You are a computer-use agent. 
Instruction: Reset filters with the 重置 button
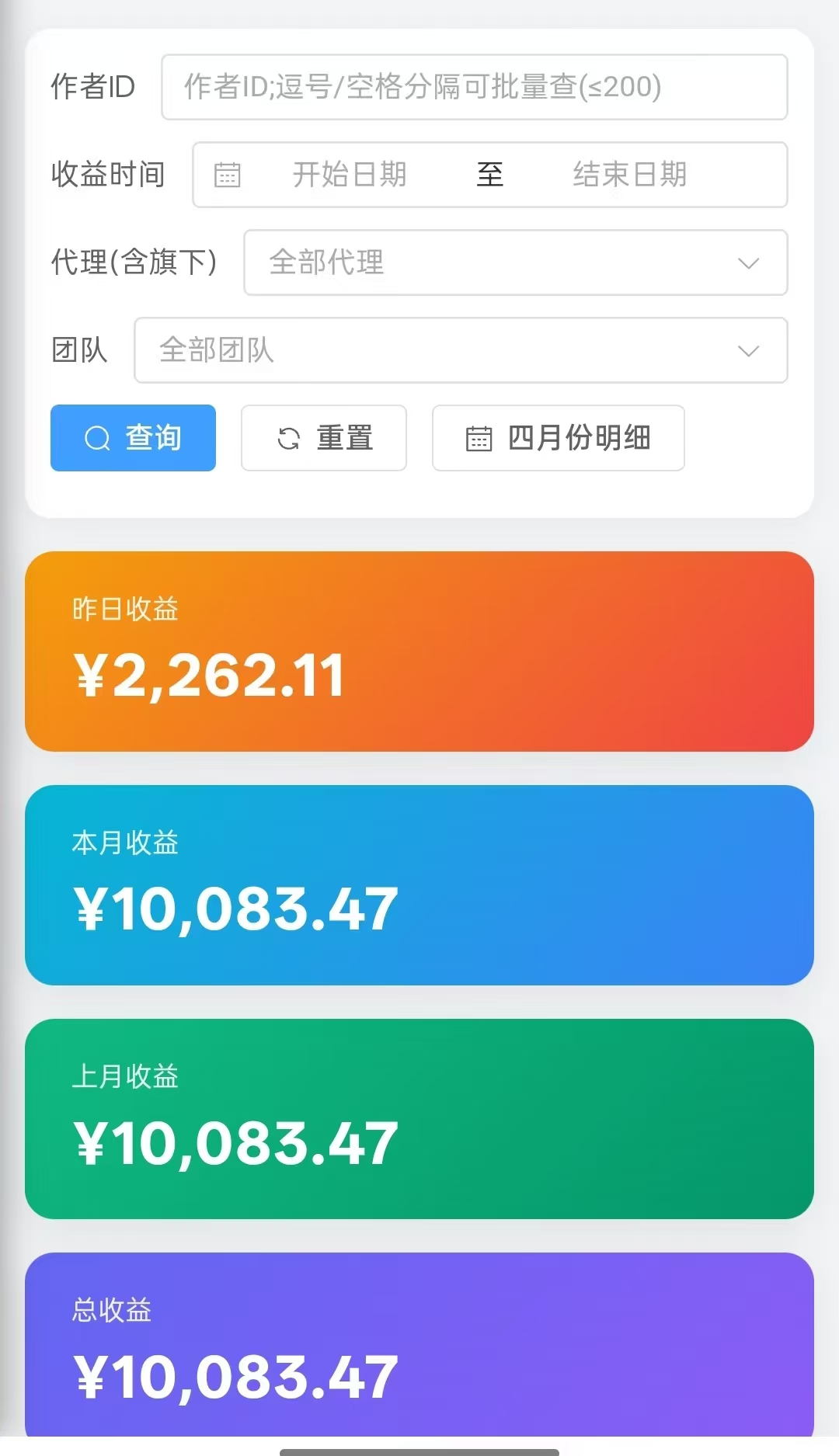(x=324, y=438)
